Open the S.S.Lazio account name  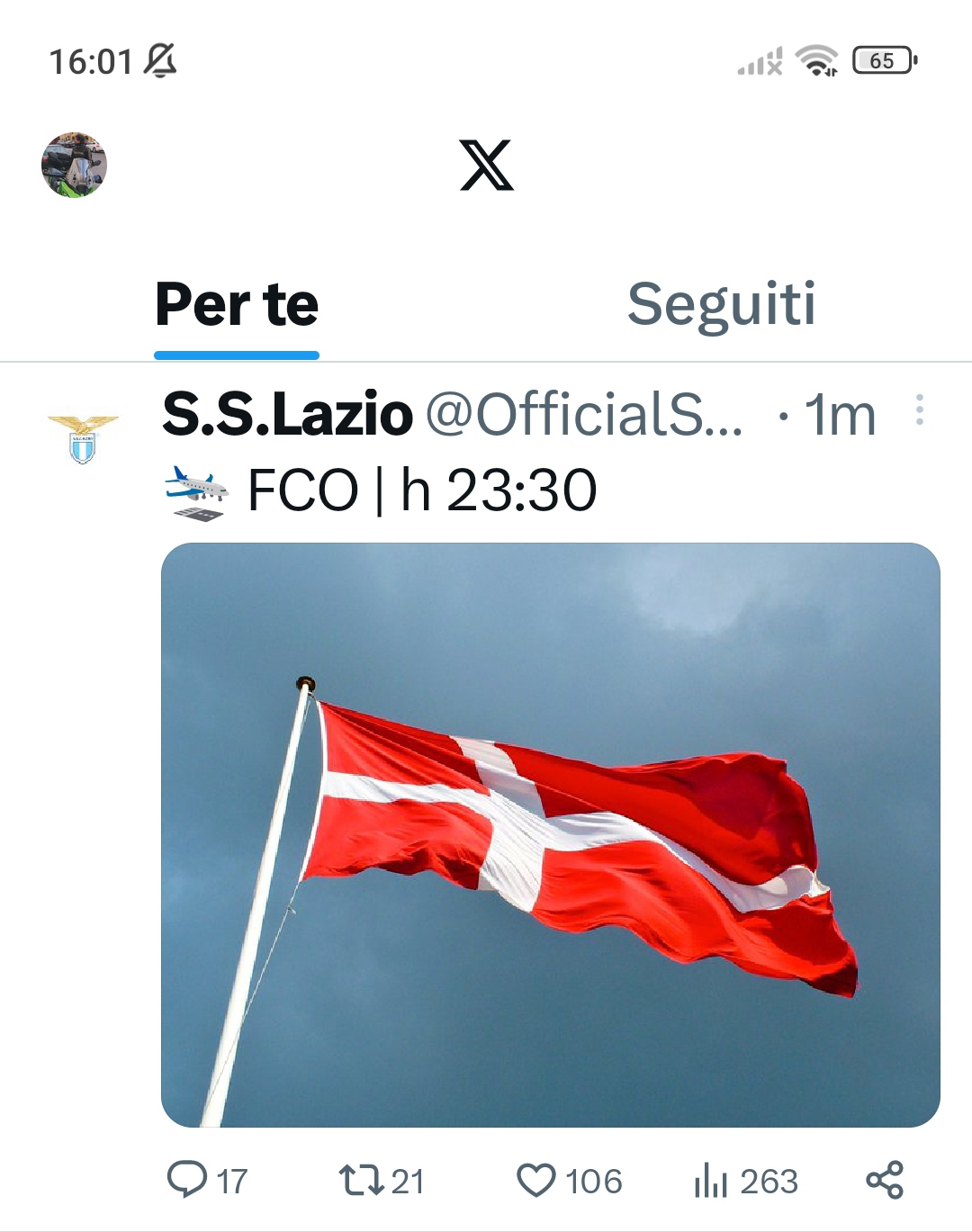(x=287, y=415)
